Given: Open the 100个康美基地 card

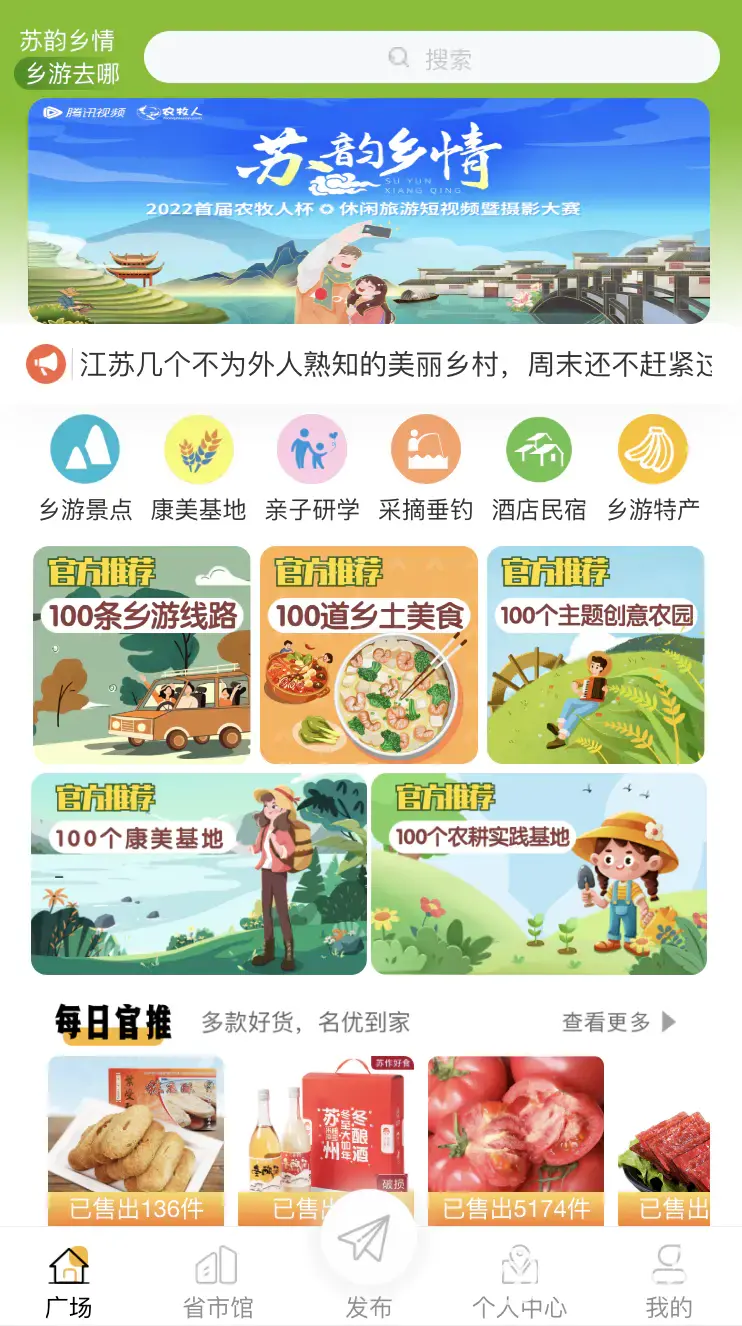Looking at the screenshot, I should coord(198,873).
